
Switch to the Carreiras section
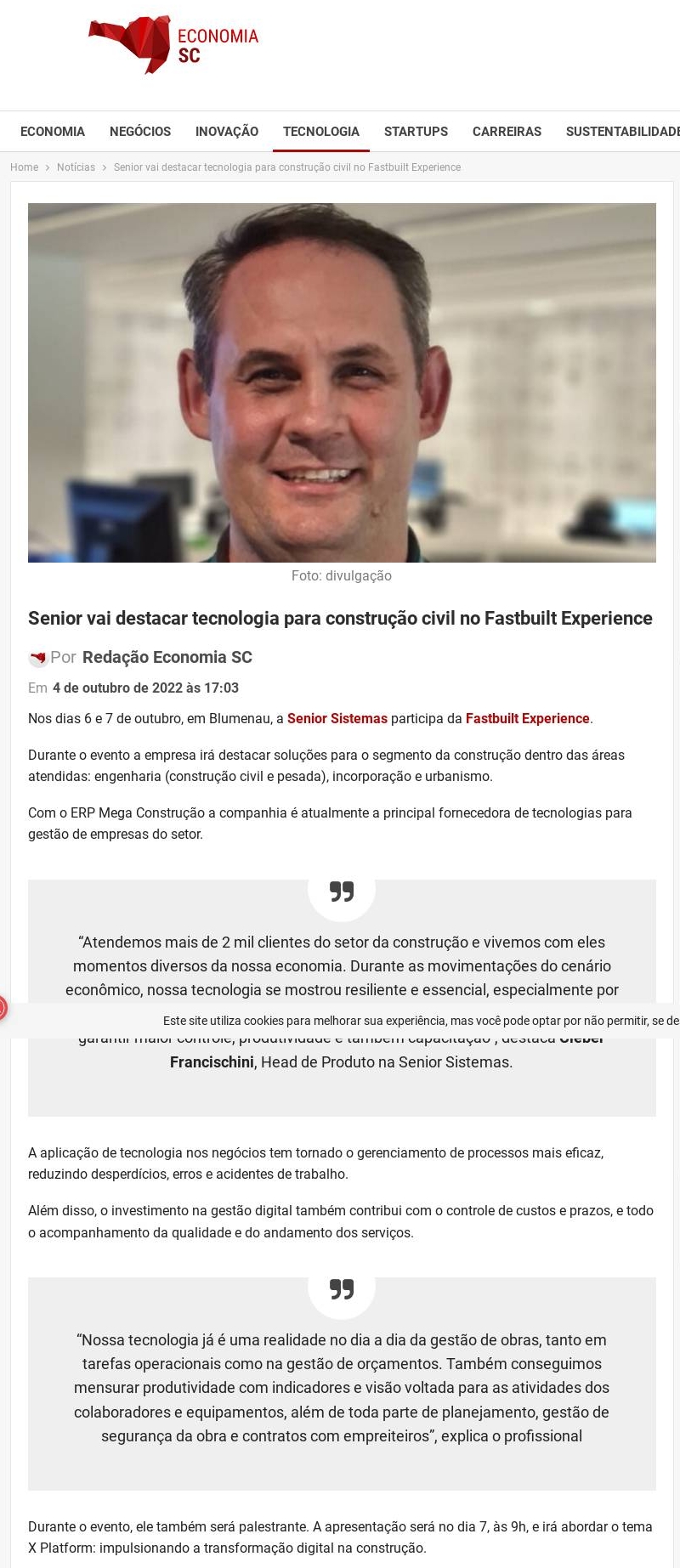pos(507,132)
